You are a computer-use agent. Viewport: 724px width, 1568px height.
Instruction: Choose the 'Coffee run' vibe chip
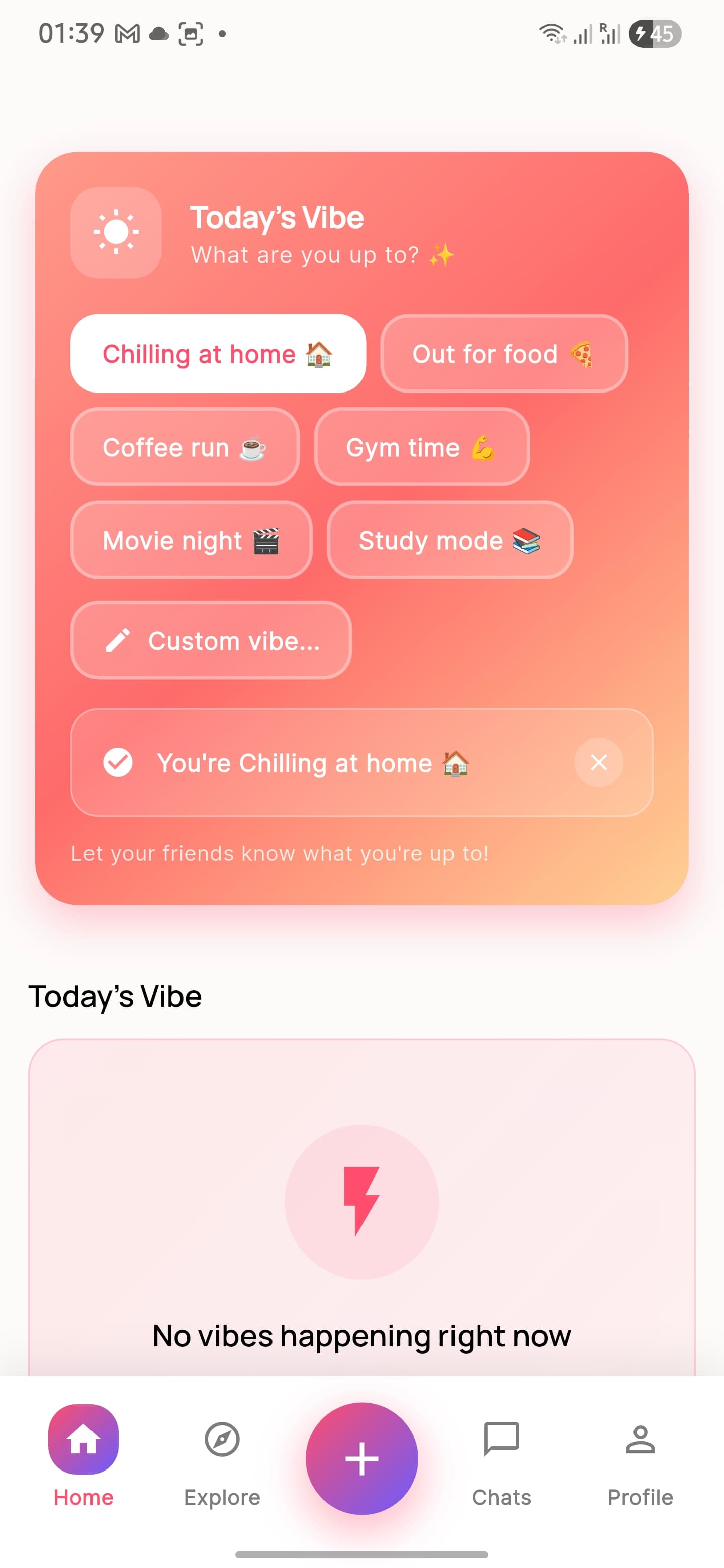coord(185,447)
